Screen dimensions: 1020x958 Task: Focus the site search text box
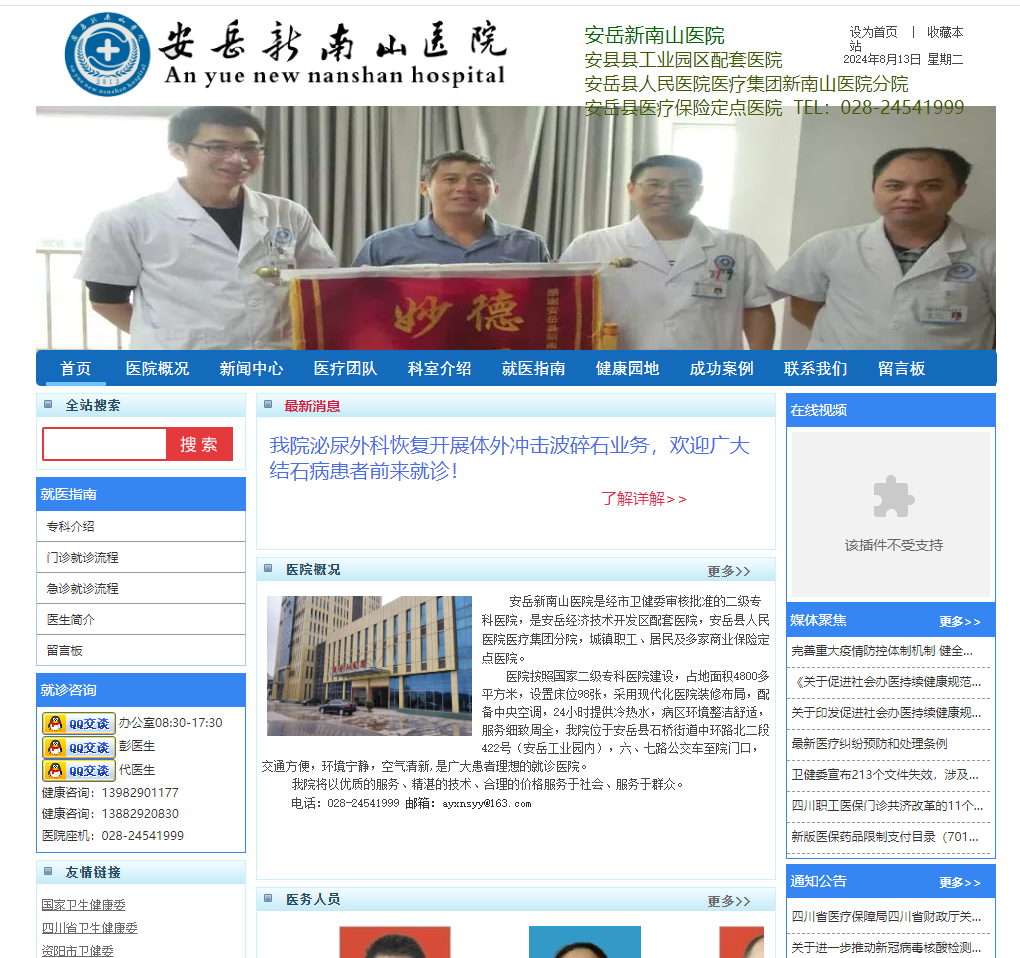click(104, 444)
